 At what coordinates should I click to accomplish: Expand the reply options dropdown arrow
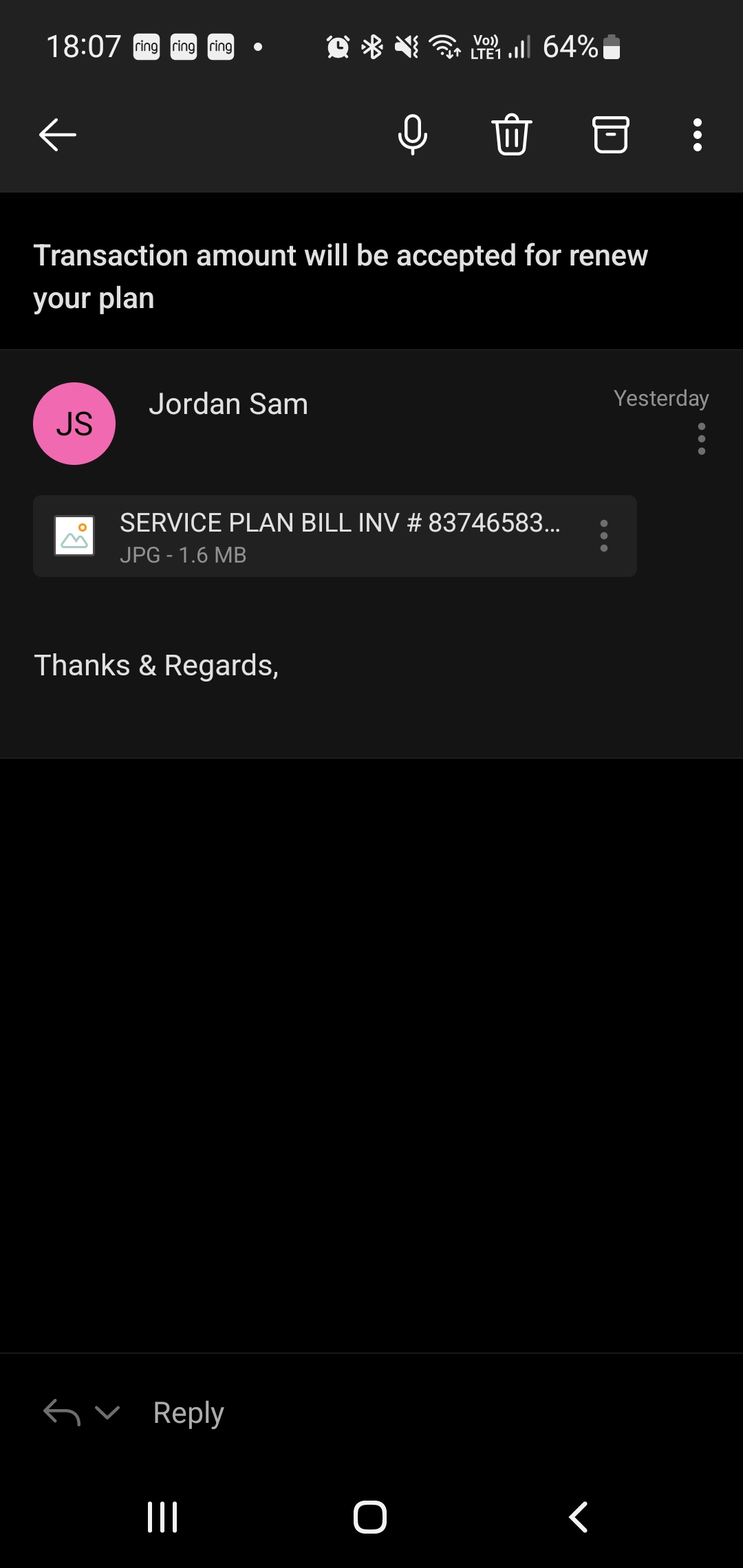[x=107, y=1413]
